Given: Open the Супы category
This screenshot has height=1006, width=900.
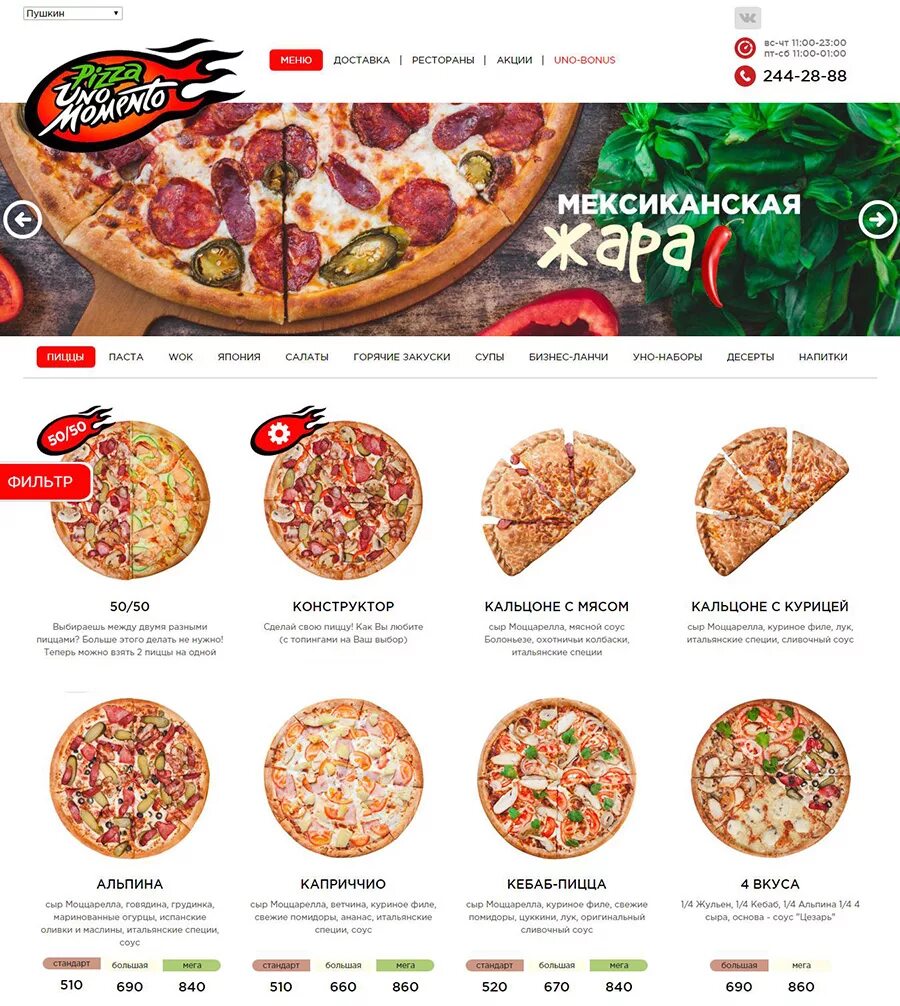Looking at the screenshot, I should [x=489, y=357].
